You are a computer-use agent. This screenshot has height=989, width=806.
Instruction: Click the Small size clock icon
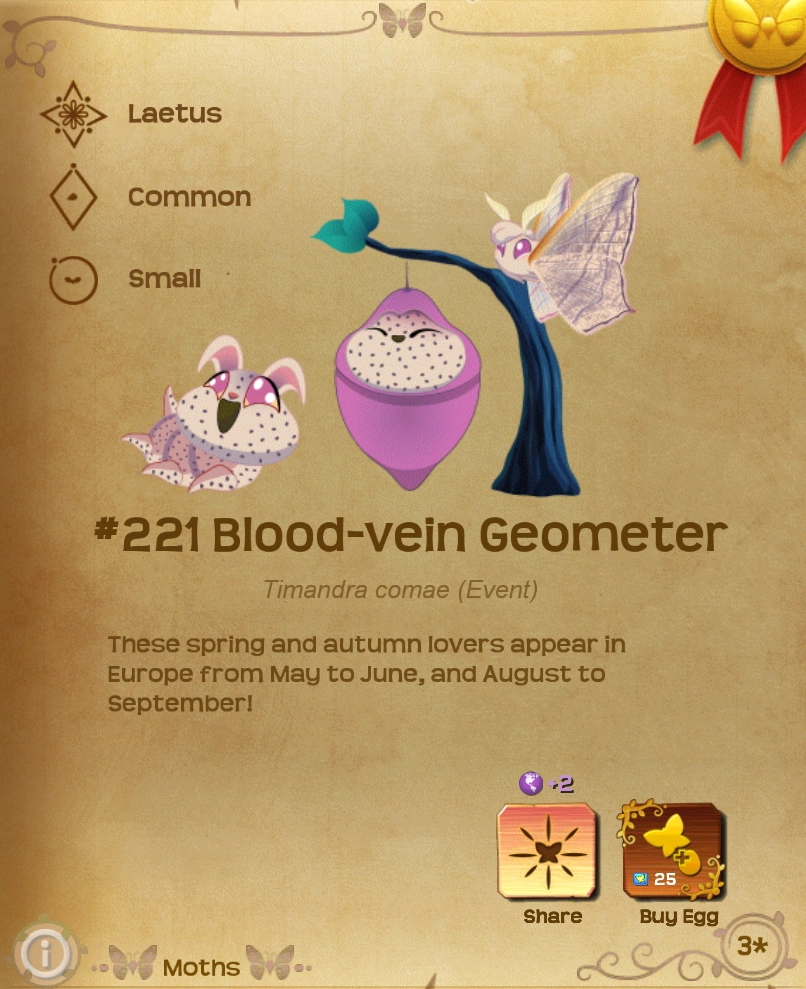point(73,278)
